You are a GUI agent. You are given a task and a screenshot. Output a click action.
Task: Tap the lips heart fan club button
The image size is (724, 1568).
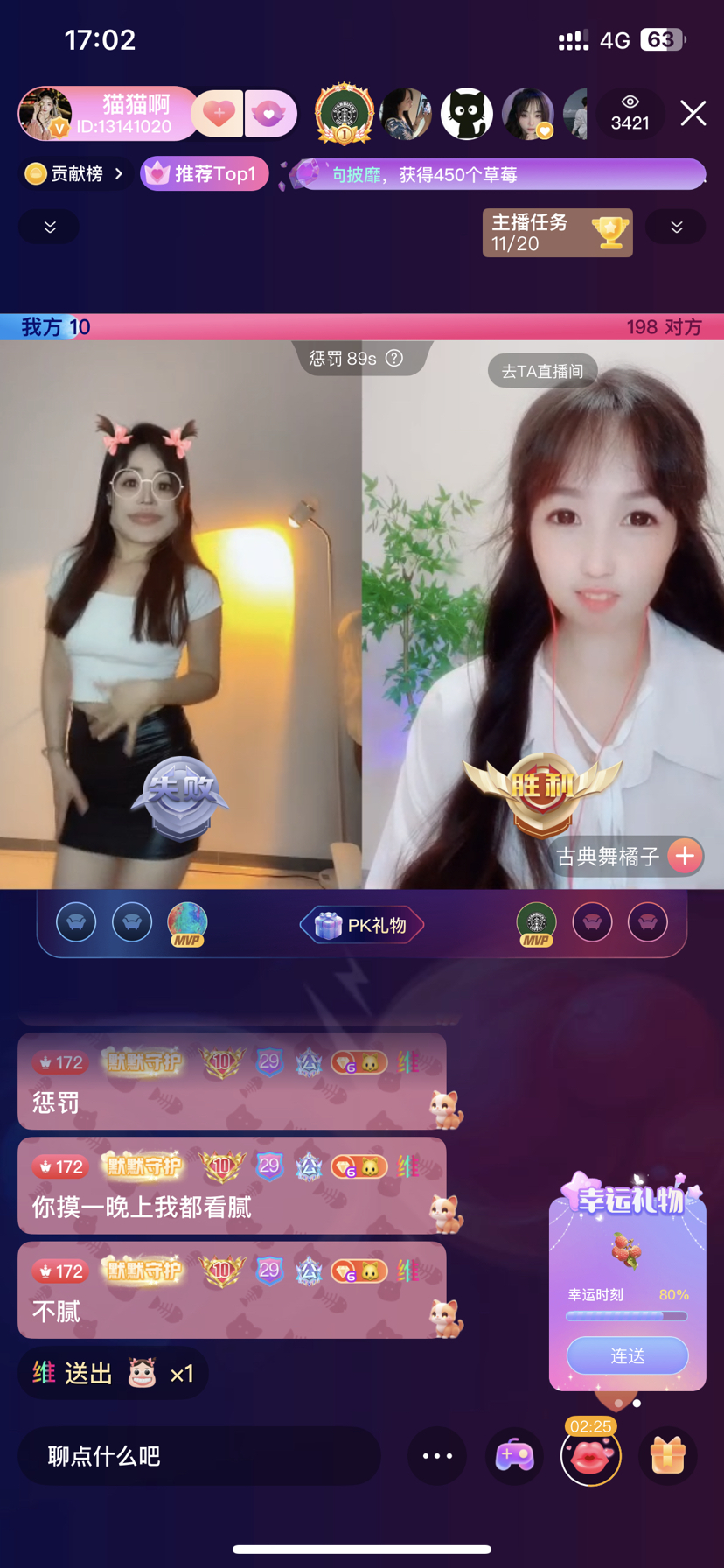[269, 114]
